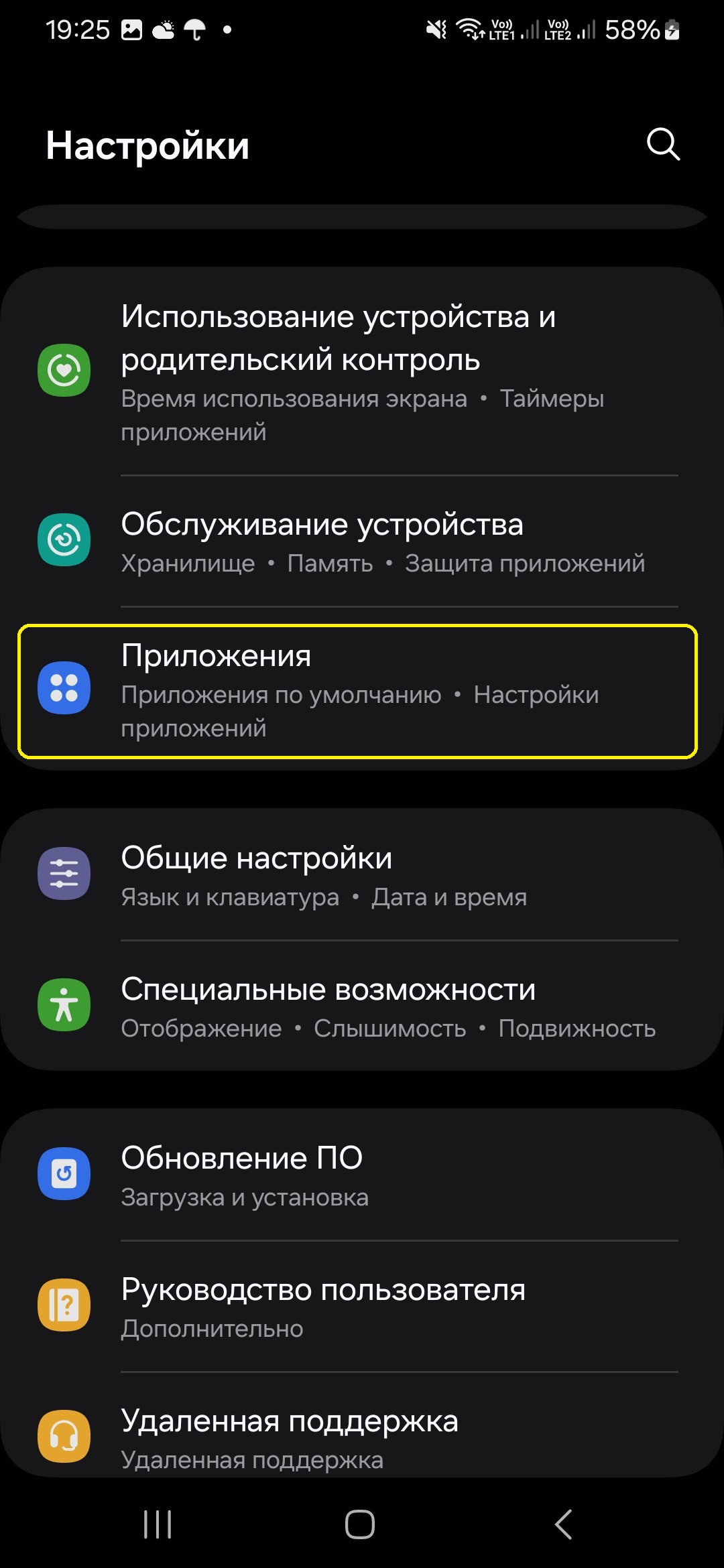Open the settings search magnifier

pyautogui.click(x=663, y=144)
